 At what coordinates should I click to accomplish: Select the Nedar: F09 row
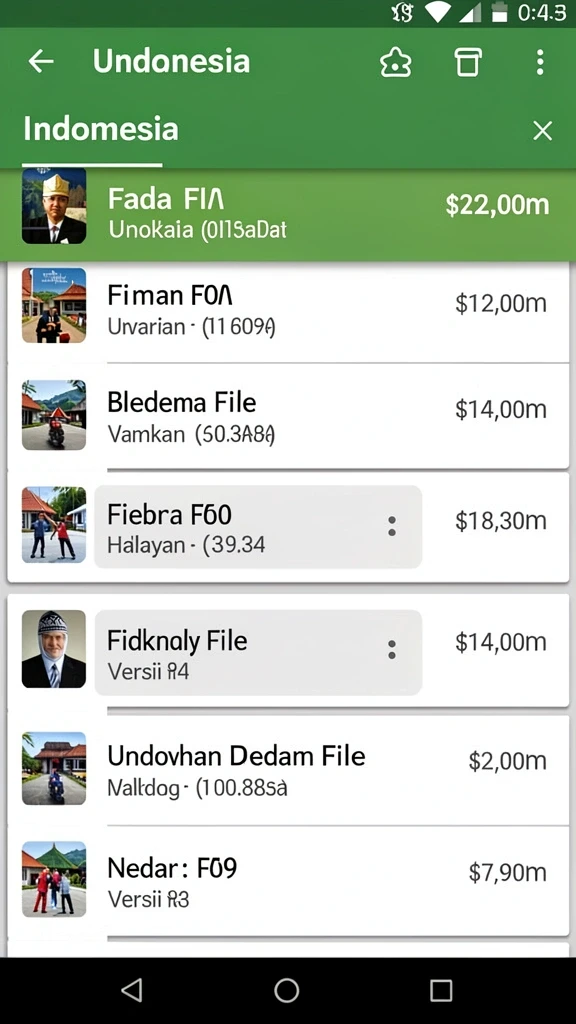pyautogui.click(x=288, y=880)
